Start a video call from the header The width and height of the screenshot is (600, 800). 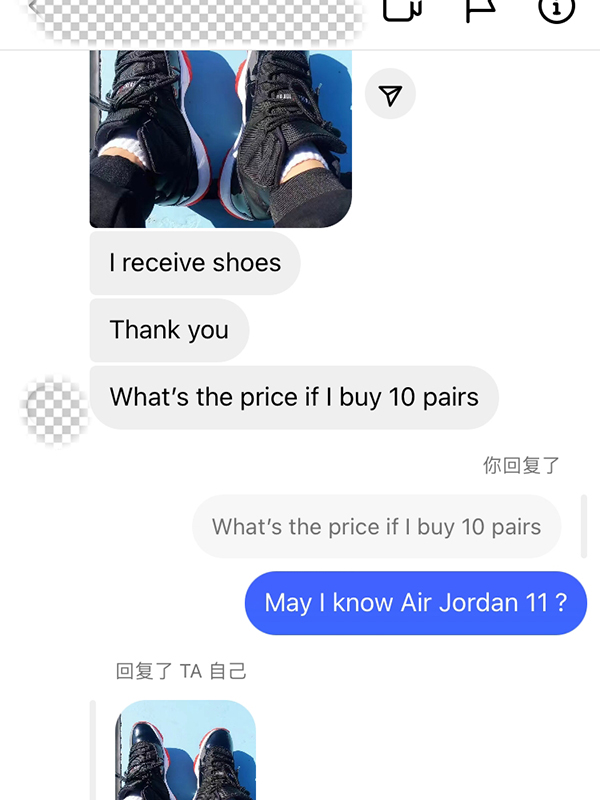coord(402,8)
